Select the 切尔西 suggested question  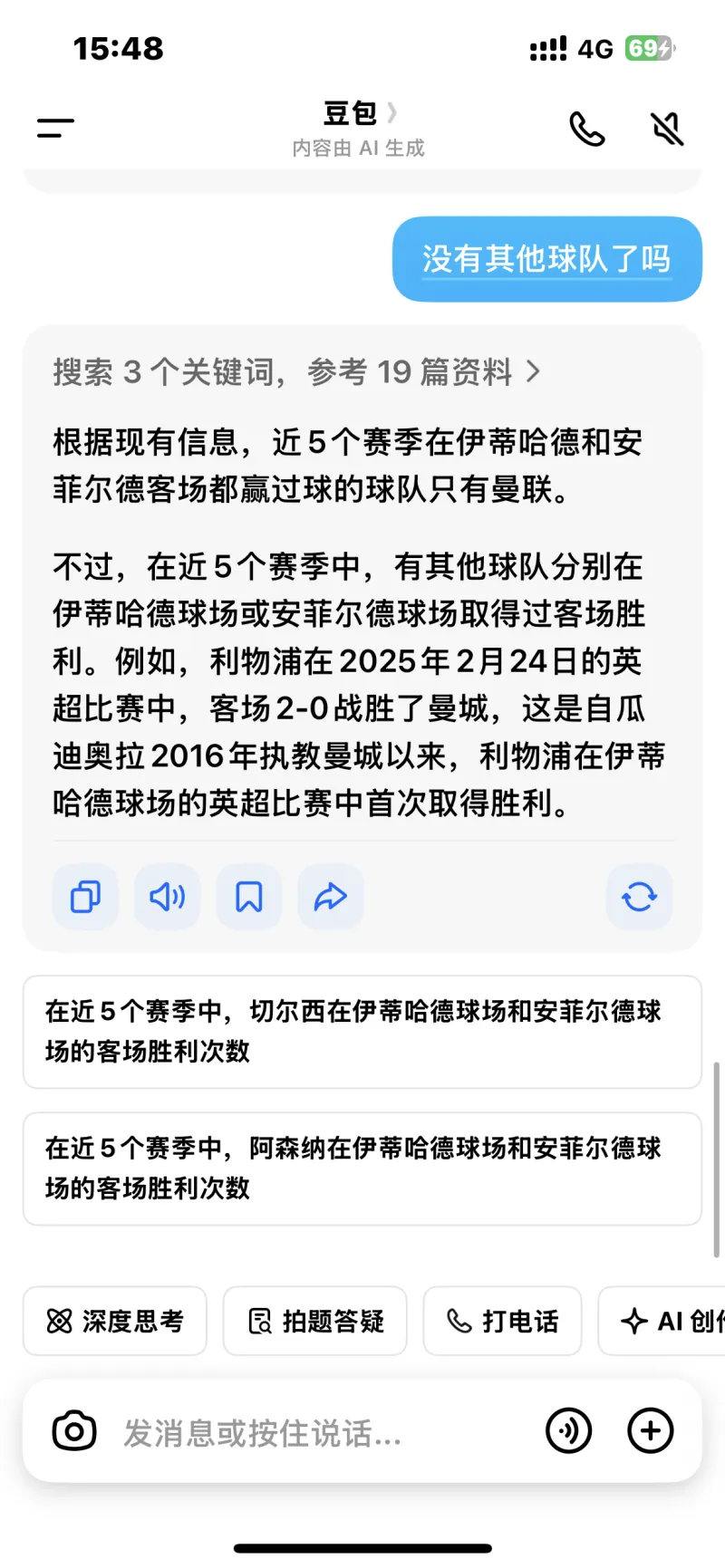[x=362, y=1032]
